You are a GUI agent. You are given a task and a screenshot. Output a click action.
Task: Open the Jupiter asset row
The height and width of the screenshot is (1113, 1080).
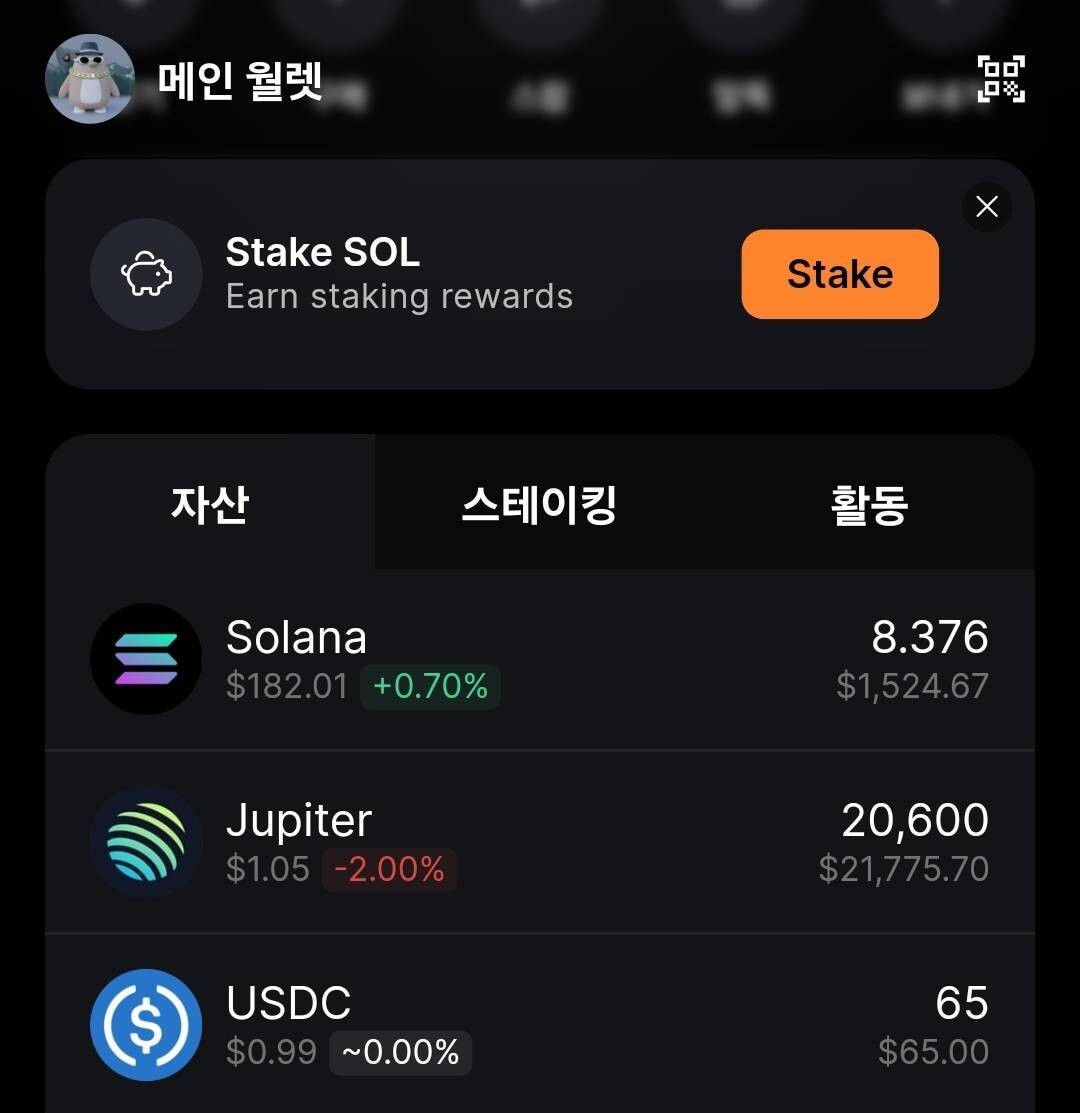(540, 843)
